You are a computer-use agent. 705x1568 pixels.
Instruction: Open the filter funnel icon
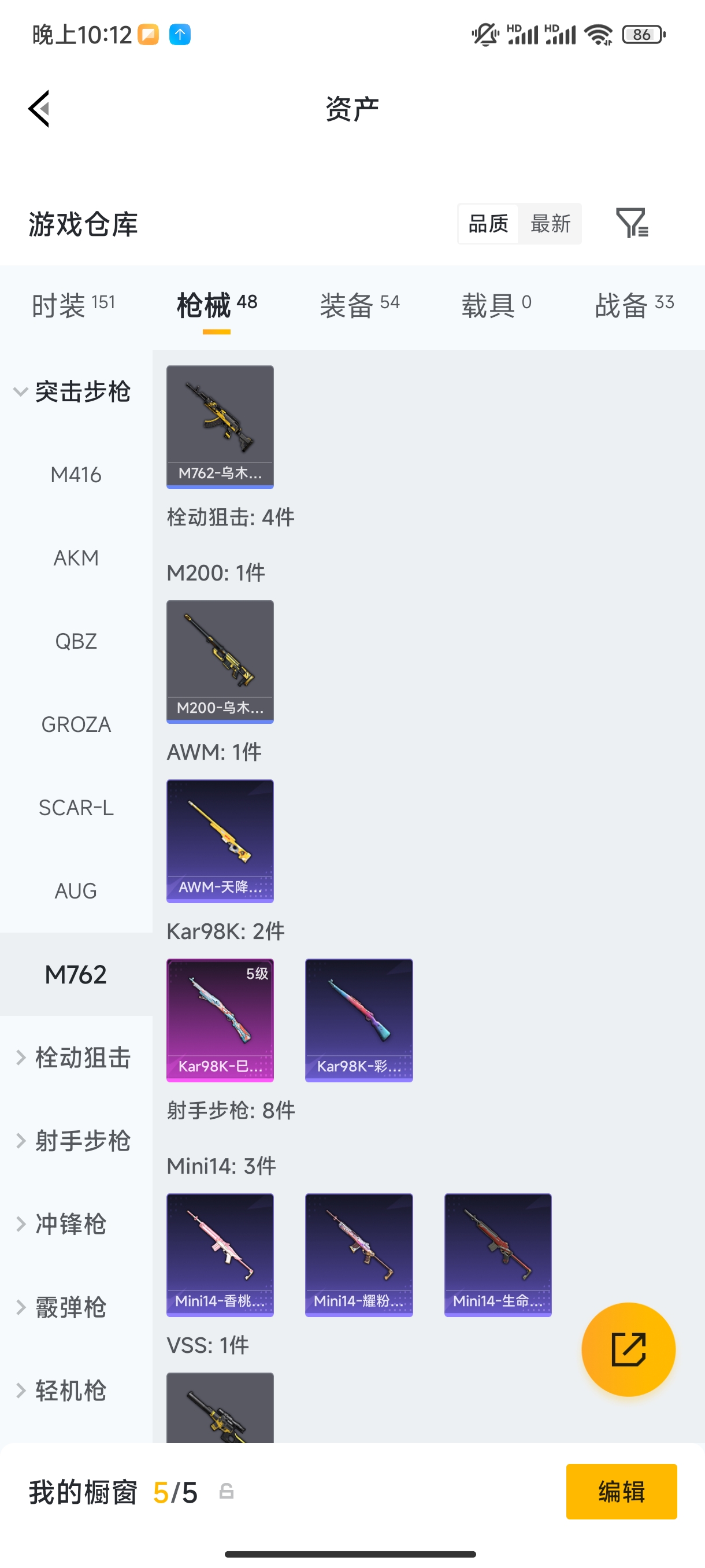[x=633, y=223]
